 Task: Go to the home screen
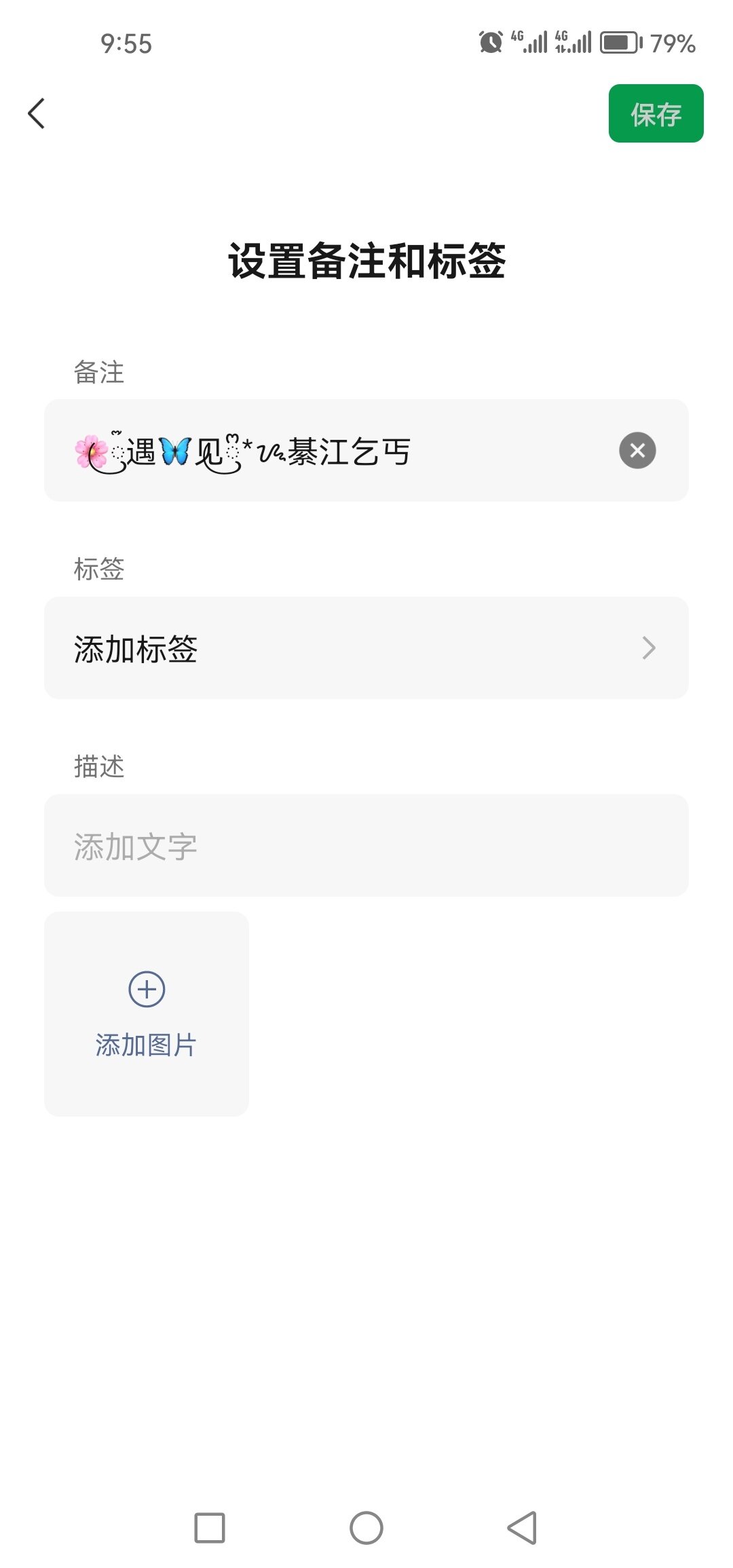366,1528
